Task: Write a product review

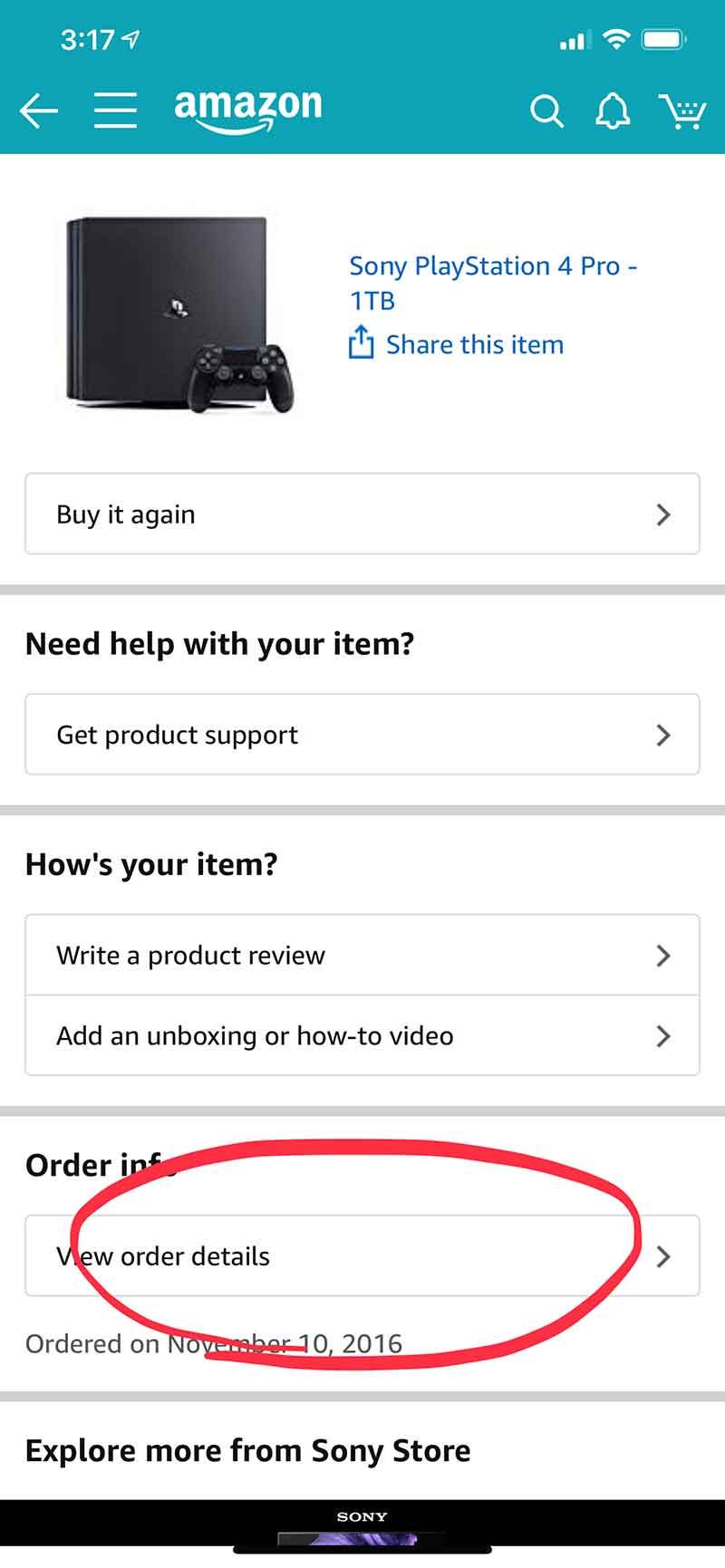Action: (362, 955)
